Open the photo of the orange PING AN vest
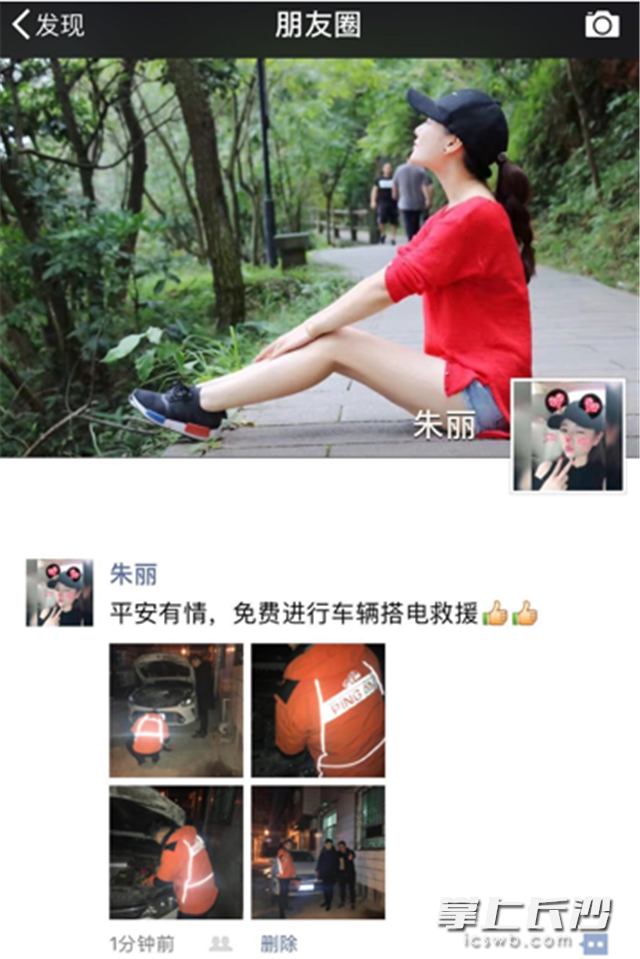 pos(318,710)
